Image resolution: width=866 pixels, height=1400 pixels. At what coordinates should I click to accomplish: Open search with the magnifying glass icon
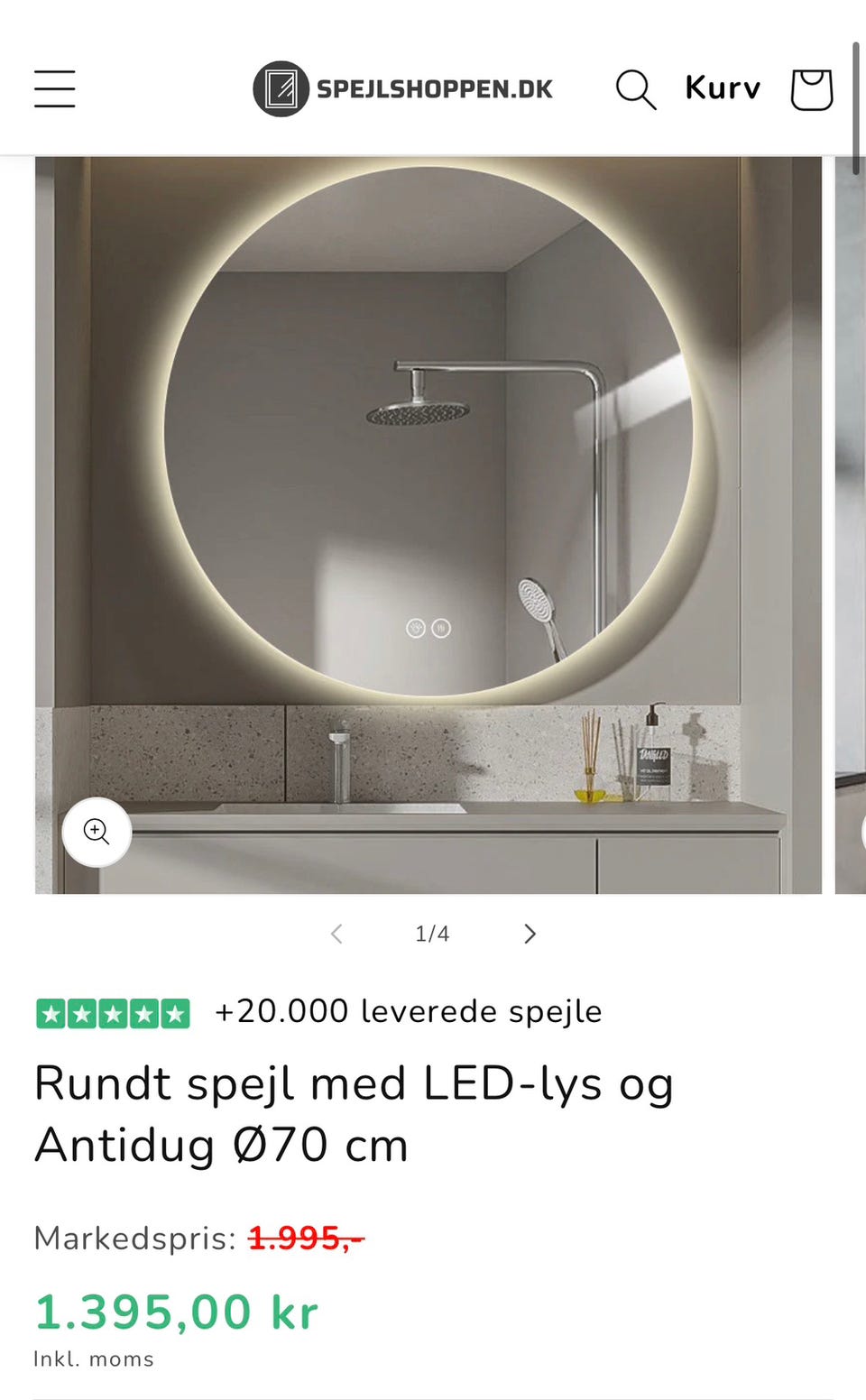[x=636, y=88]
